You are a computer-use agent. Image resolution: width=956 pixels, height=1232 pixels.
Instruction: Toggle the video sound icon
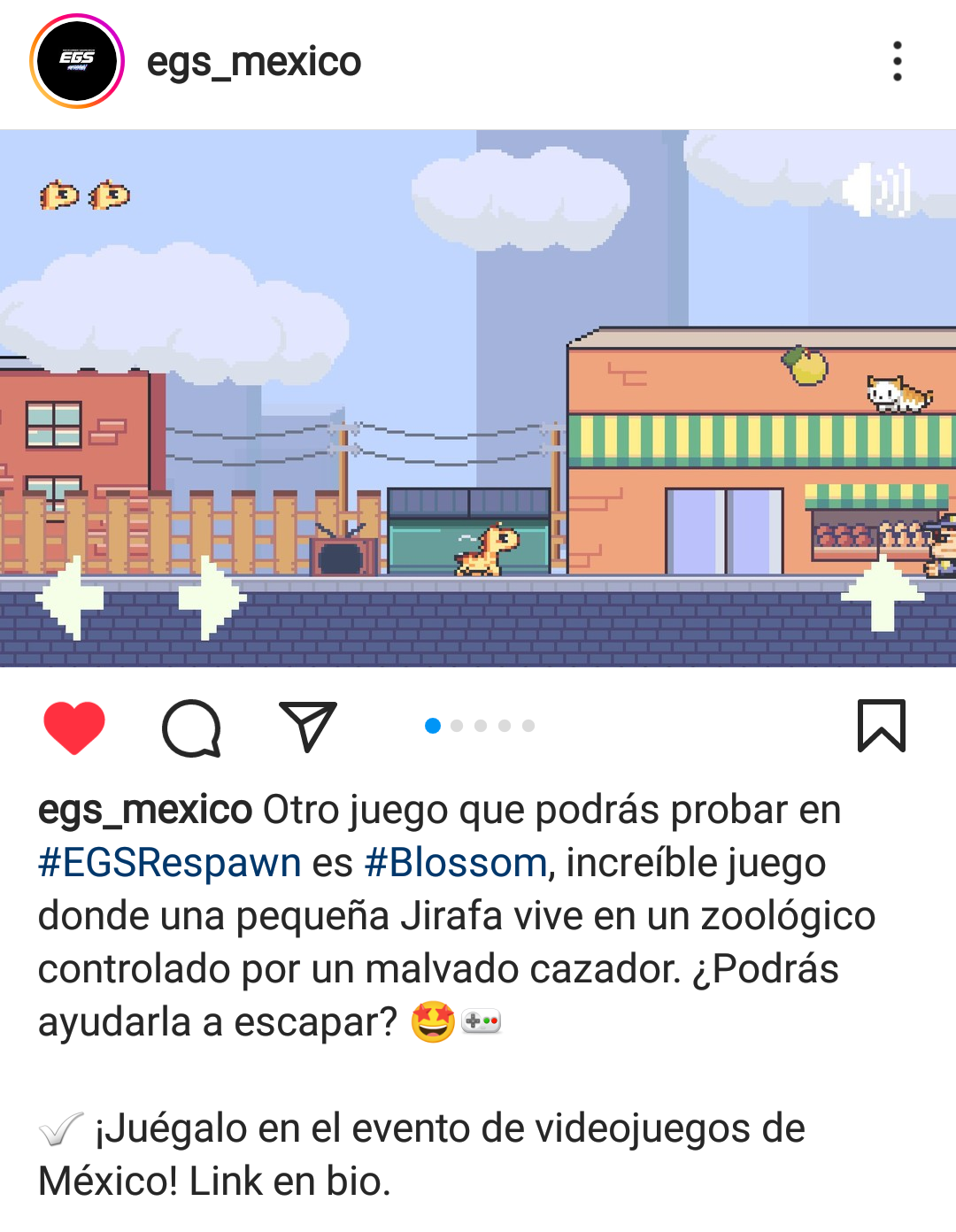875,189
